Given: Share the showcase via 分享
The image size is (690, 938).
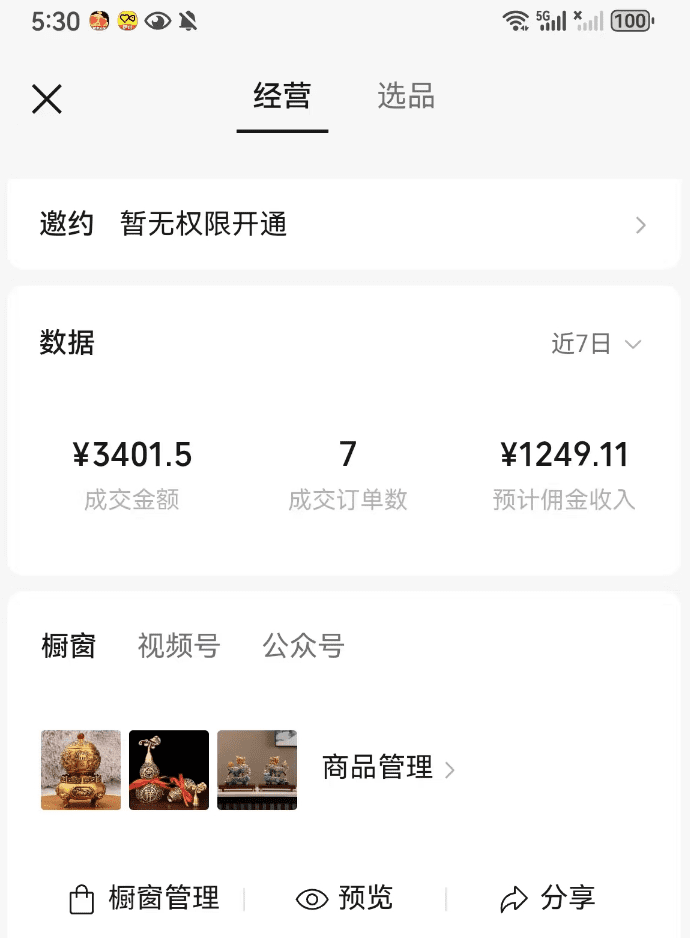Looking at the screenshot, I should tap(548, 899).
